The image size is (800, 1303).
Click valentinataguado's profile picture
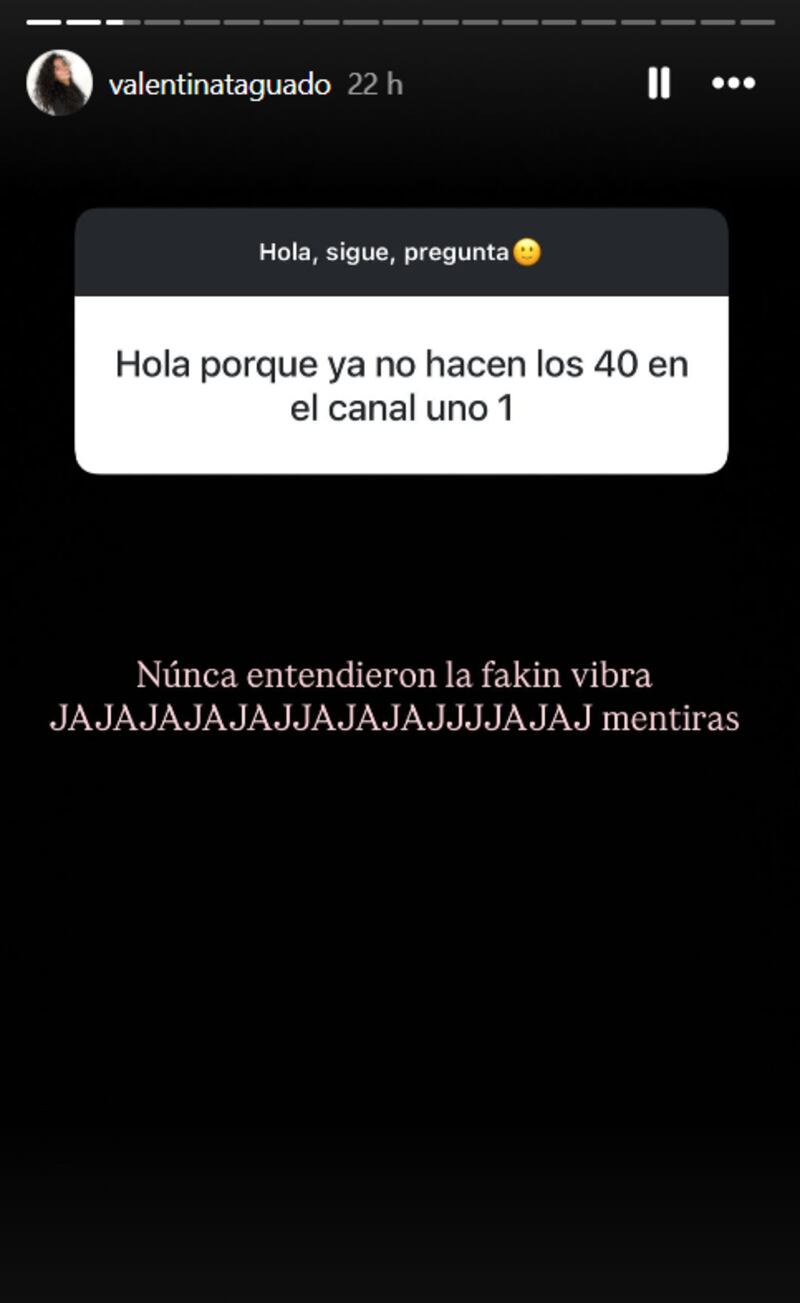click(60, 84)
